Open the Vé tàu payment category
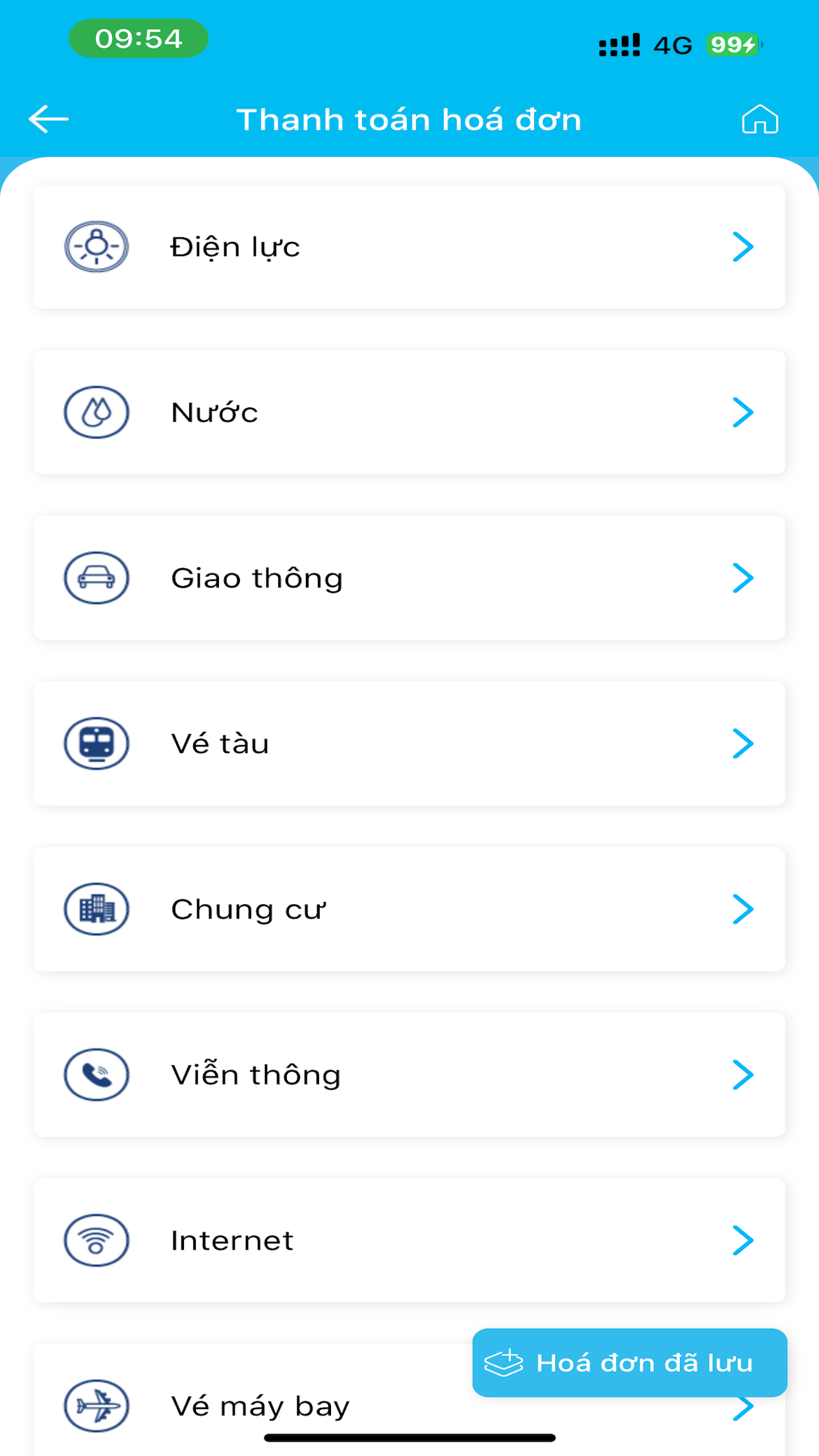The image size is (819, 1456). [409, 743]
